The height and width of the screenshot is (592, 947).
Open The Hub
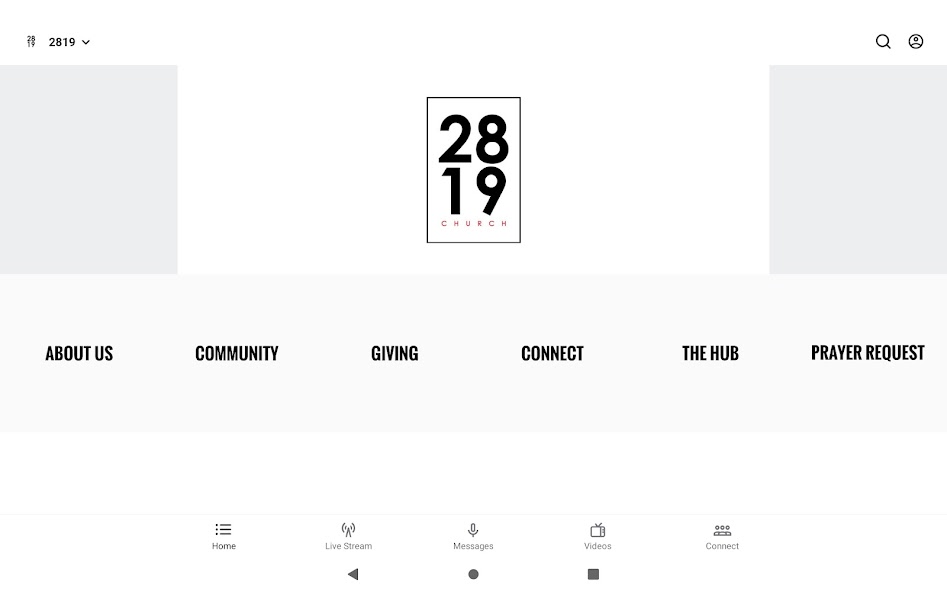710,353
